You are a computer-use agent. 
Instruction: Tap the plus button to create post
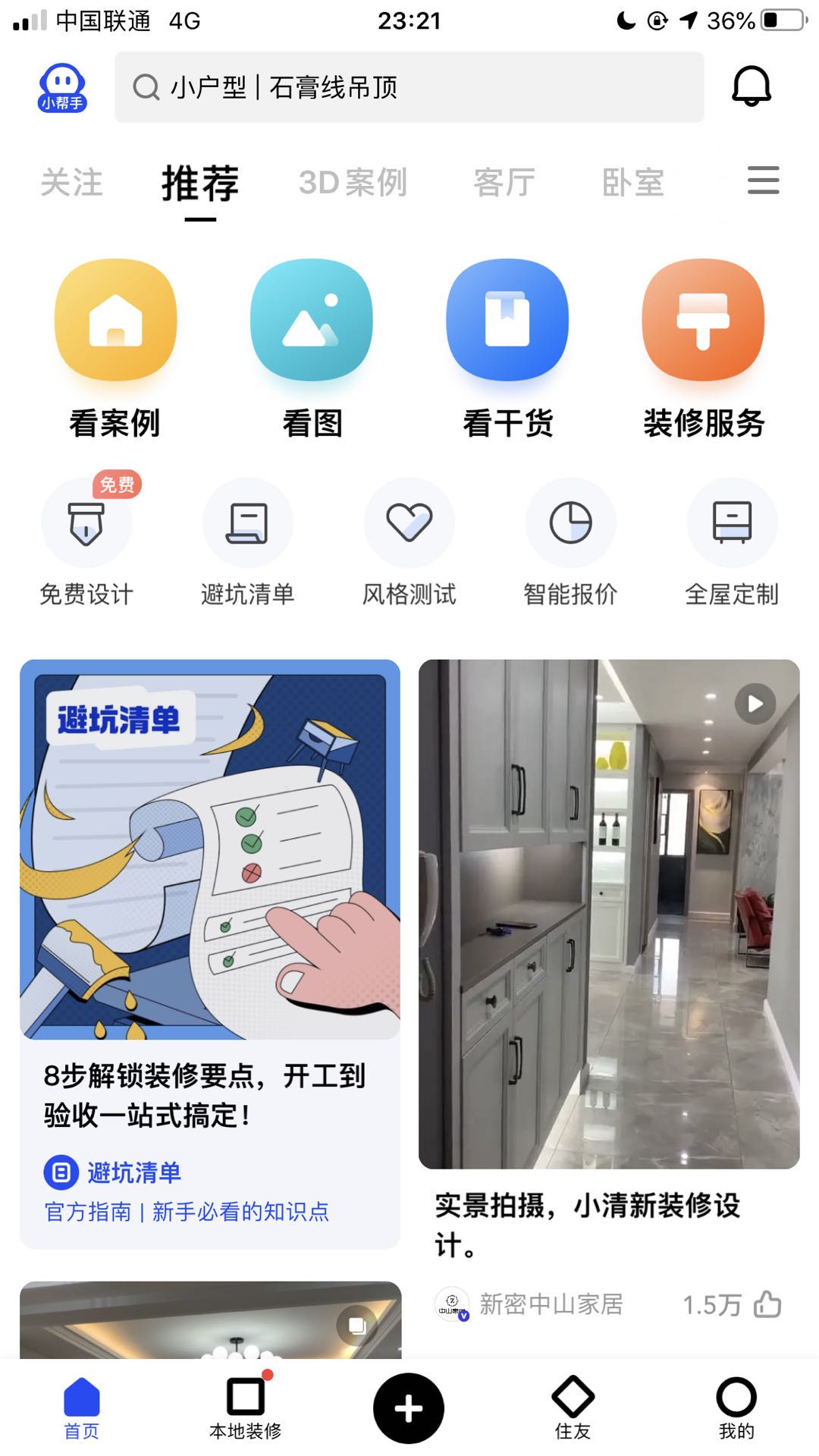coord(409,1407)
